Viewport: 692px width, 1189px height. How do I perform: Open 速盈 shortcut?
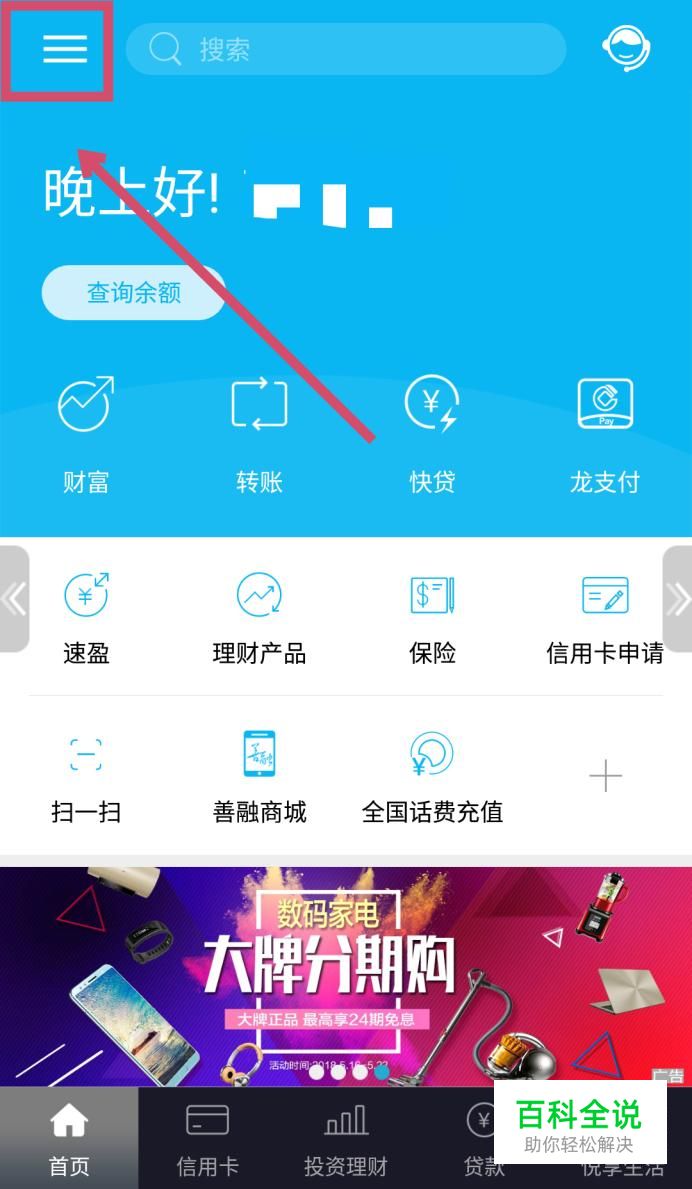[x=86, y=618]
